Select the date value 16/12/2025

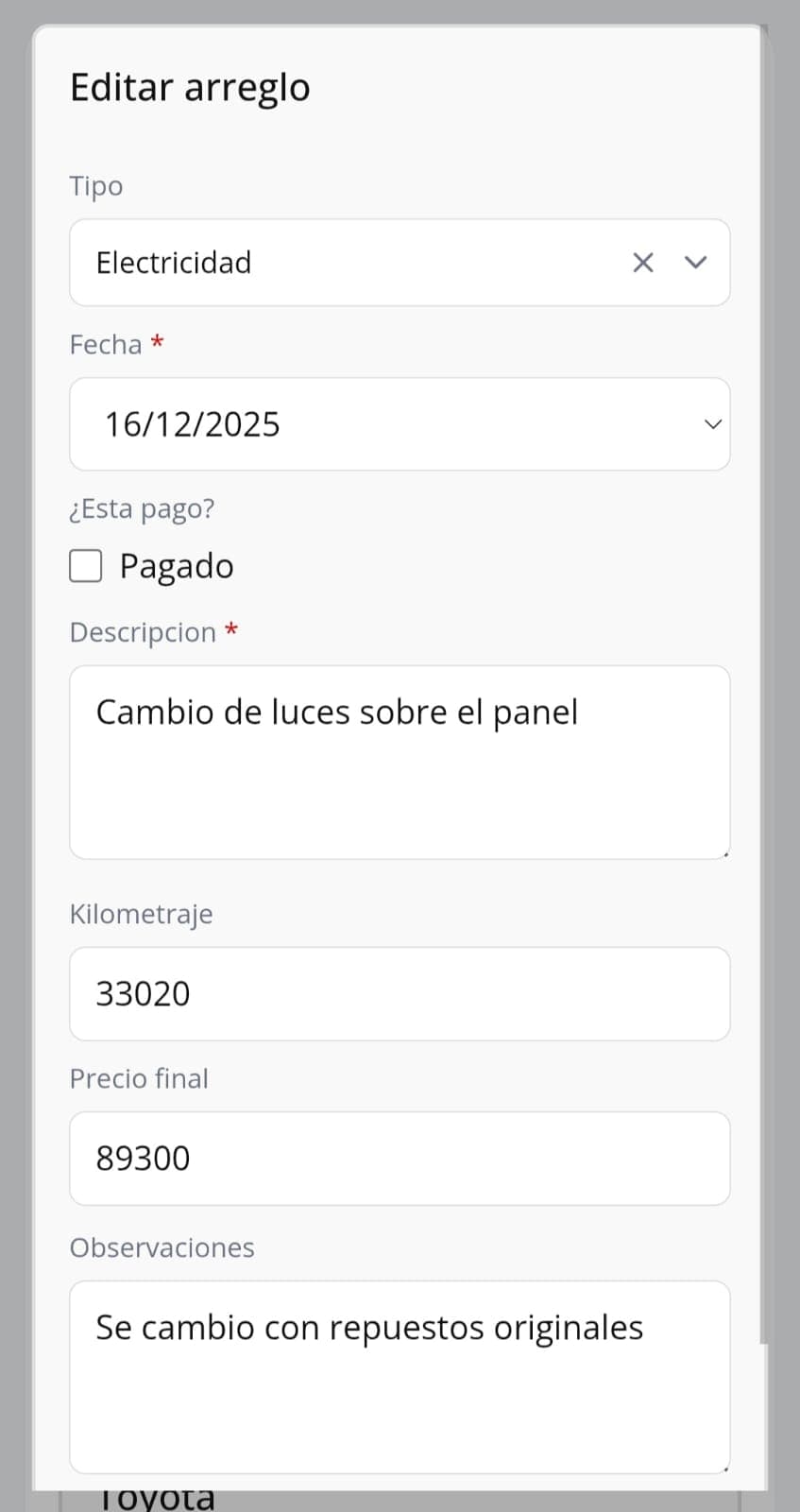(192, 424)
